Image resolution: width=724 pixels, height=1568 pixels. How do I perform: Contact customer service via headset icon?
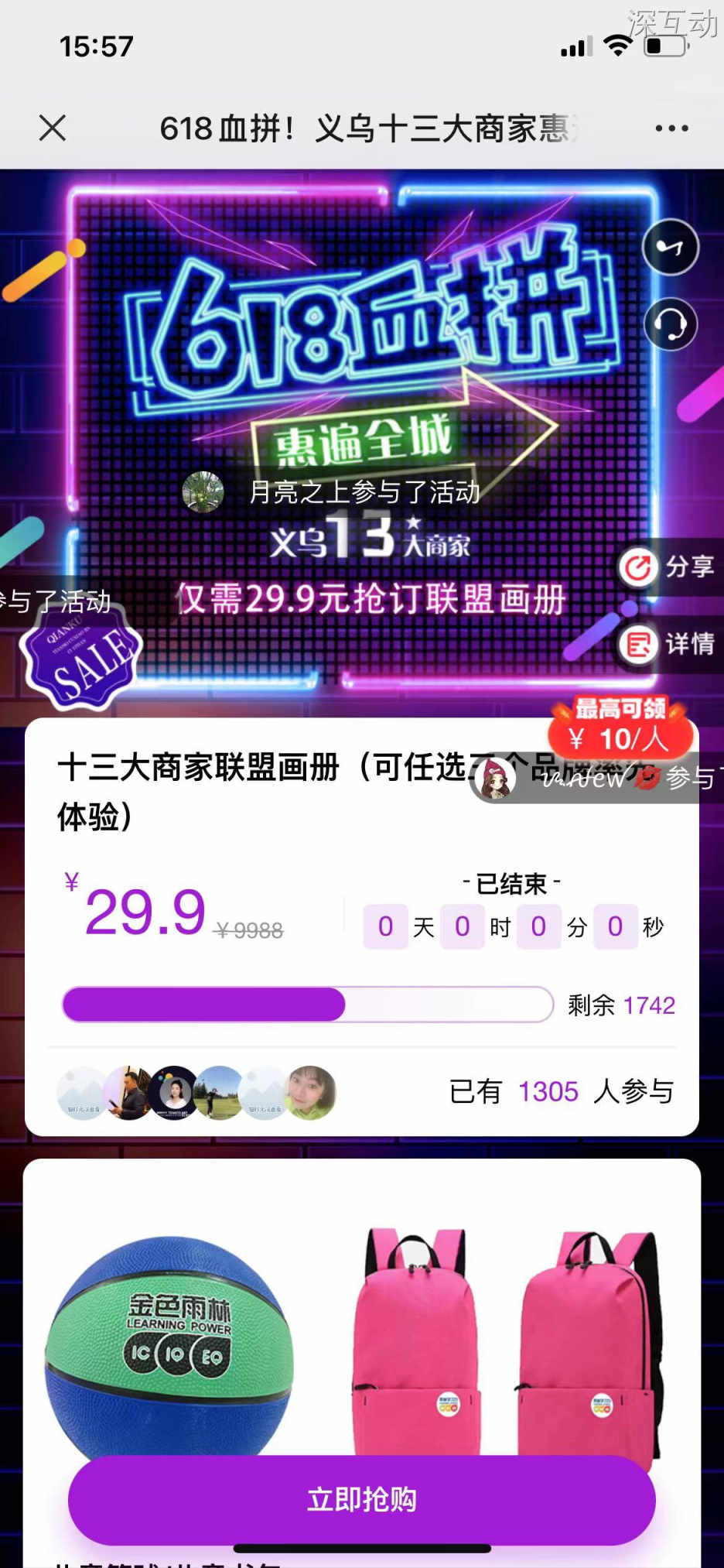[x=670, y=324]
